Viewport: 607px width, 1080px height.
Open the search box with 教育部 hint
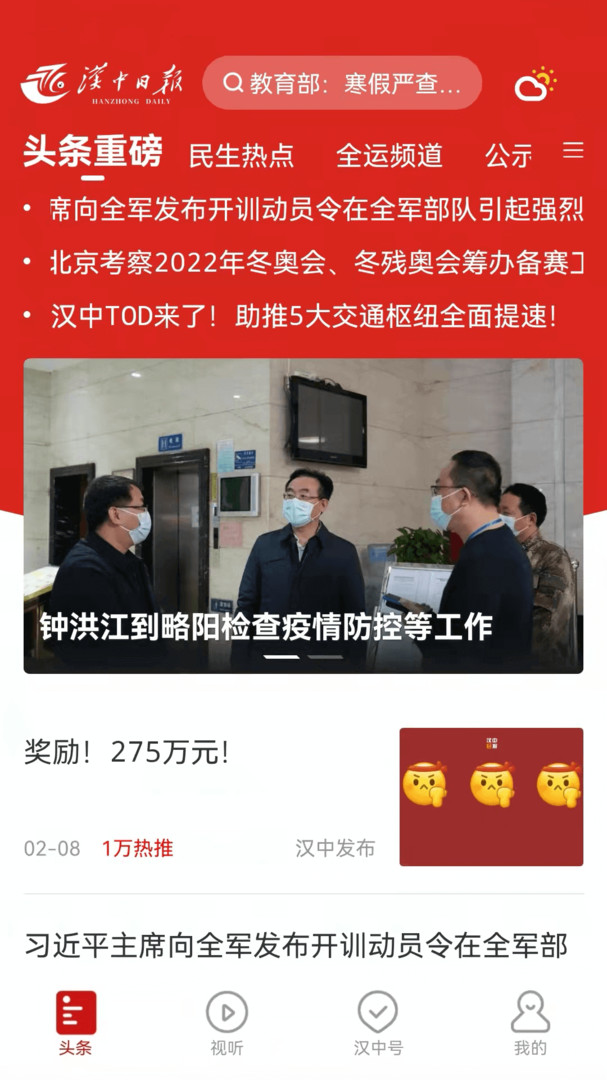(342, 83)
